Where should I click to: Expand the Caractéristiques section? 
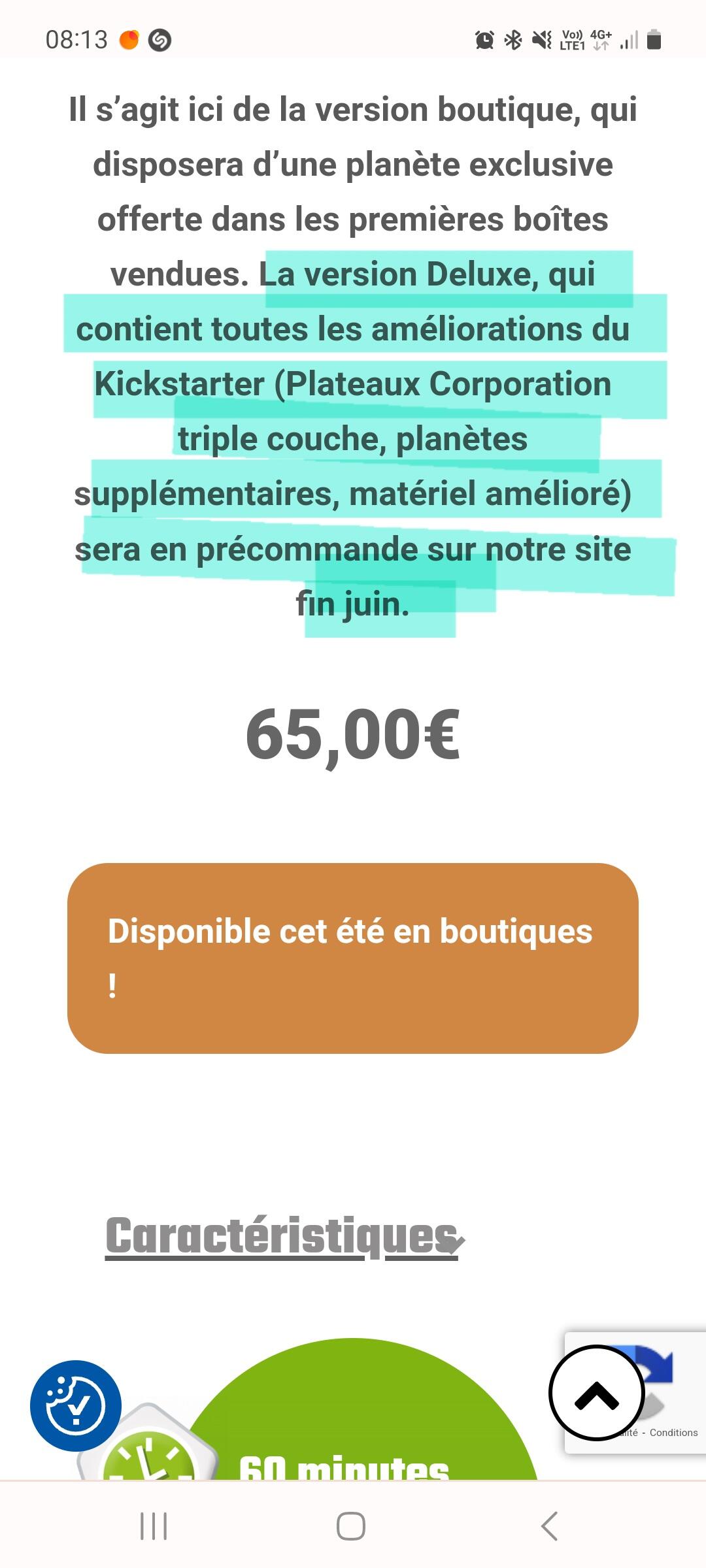coord(285,1237)
